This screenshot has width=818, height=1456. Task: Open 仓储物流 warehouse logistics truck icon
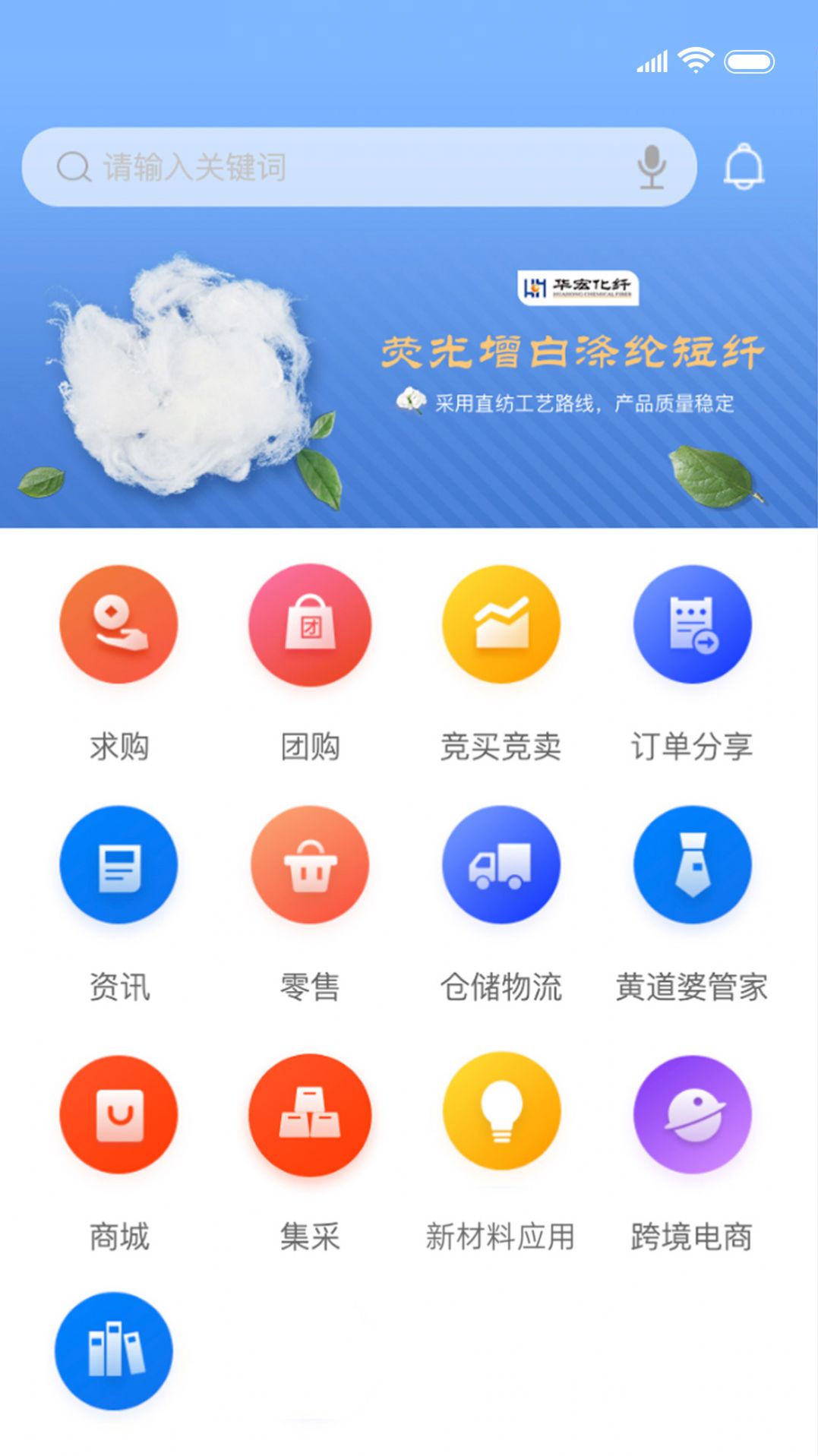coord(501,866)
